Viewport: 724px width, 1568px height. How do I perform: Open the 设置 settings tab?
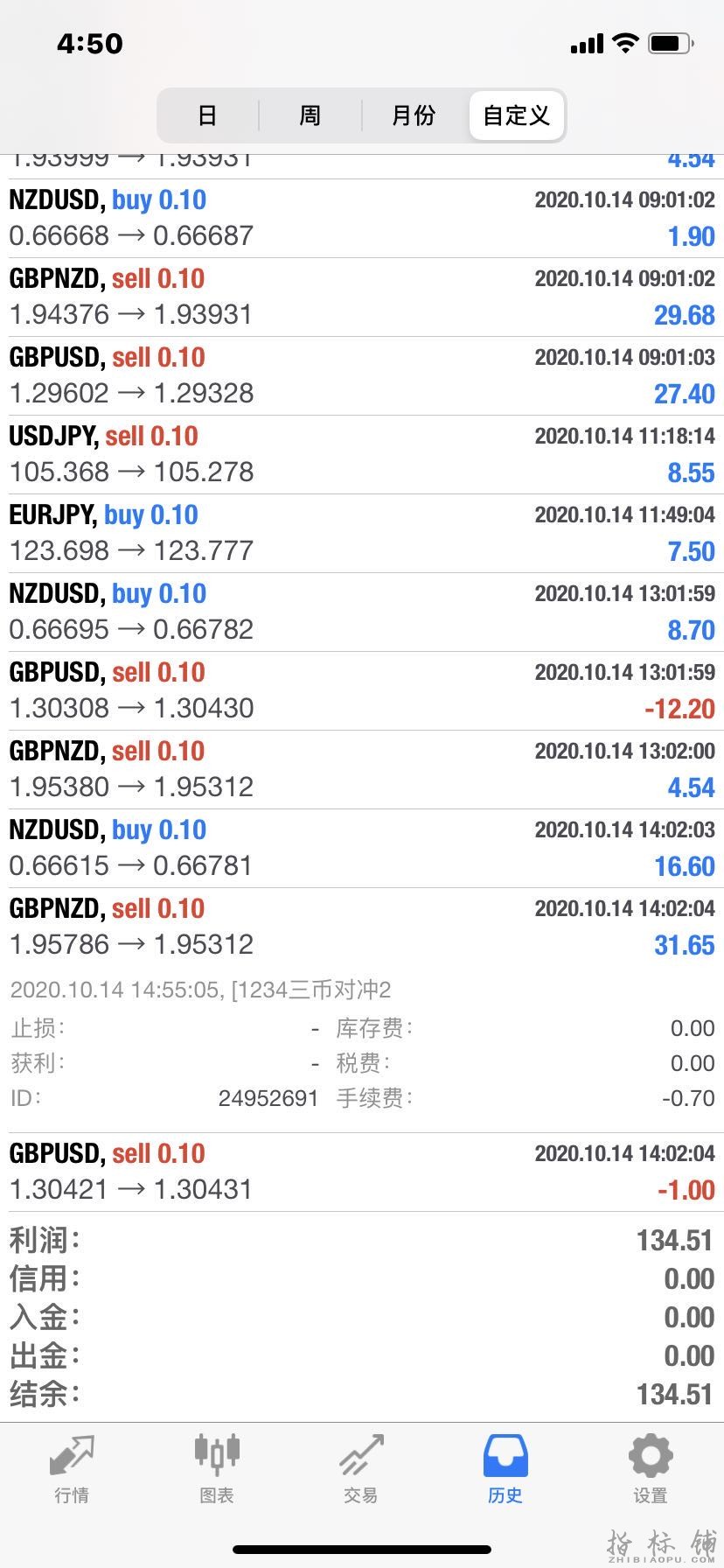(651, 1470)
